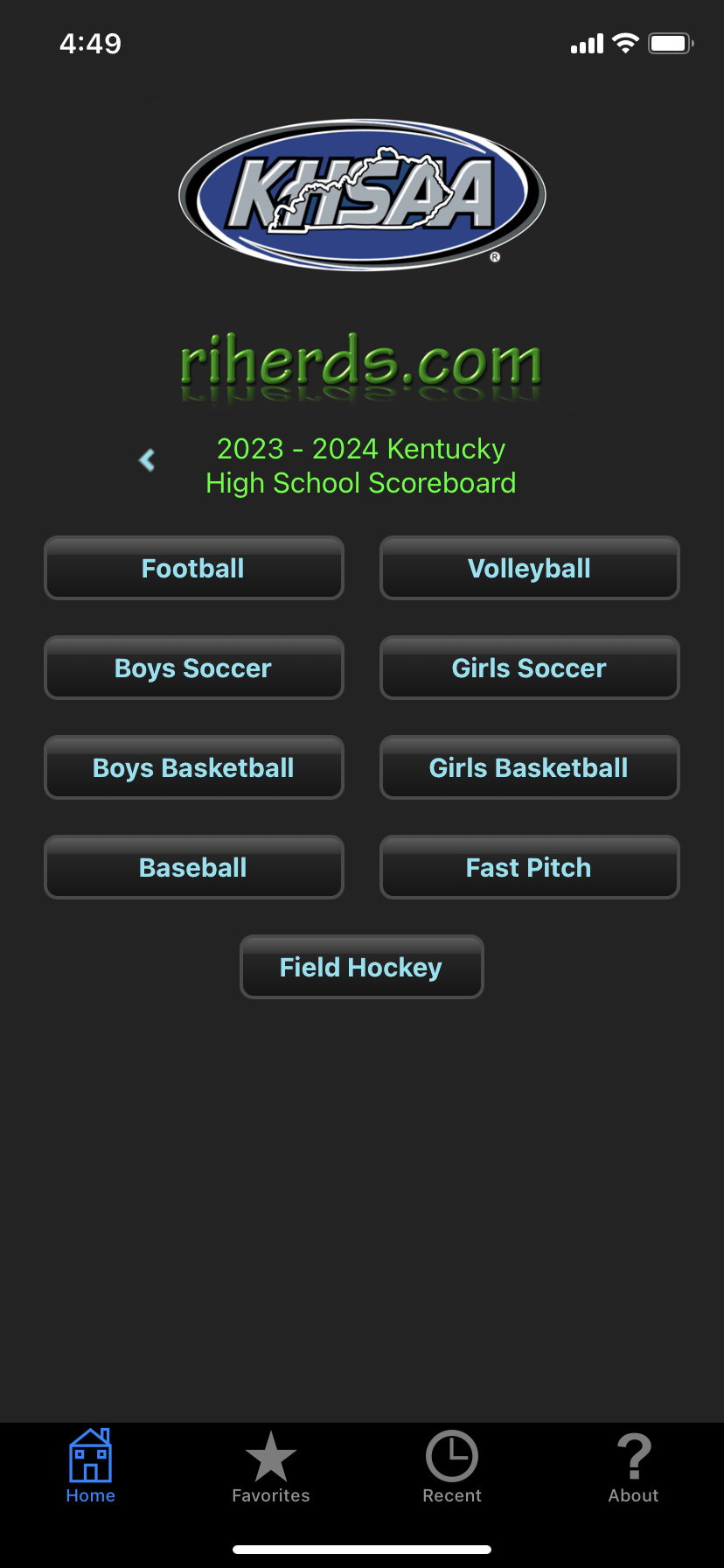Open the Recent tab

[x=452, y=1466]
